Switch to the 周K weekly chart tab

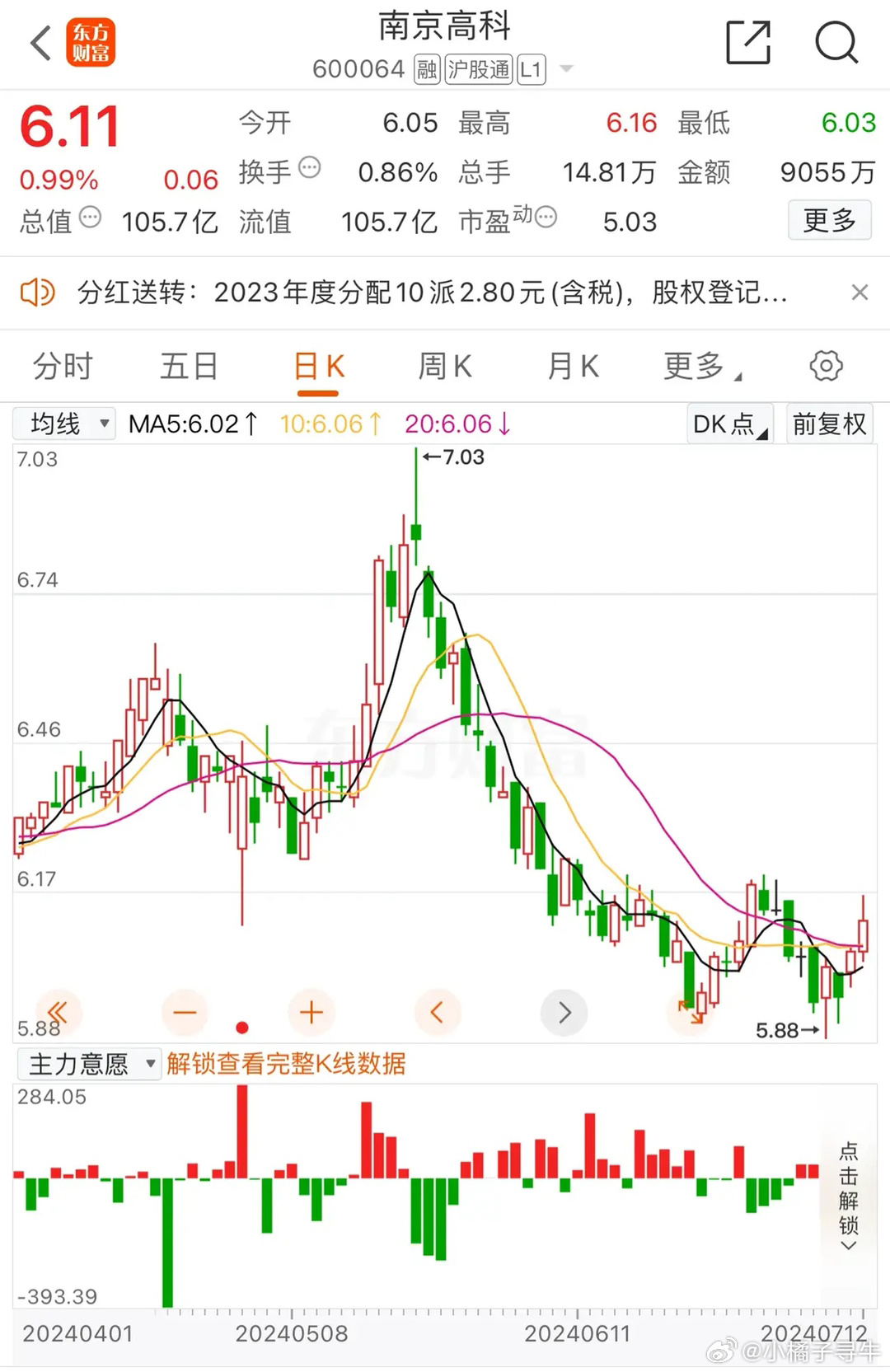click(x=444, y=366)
